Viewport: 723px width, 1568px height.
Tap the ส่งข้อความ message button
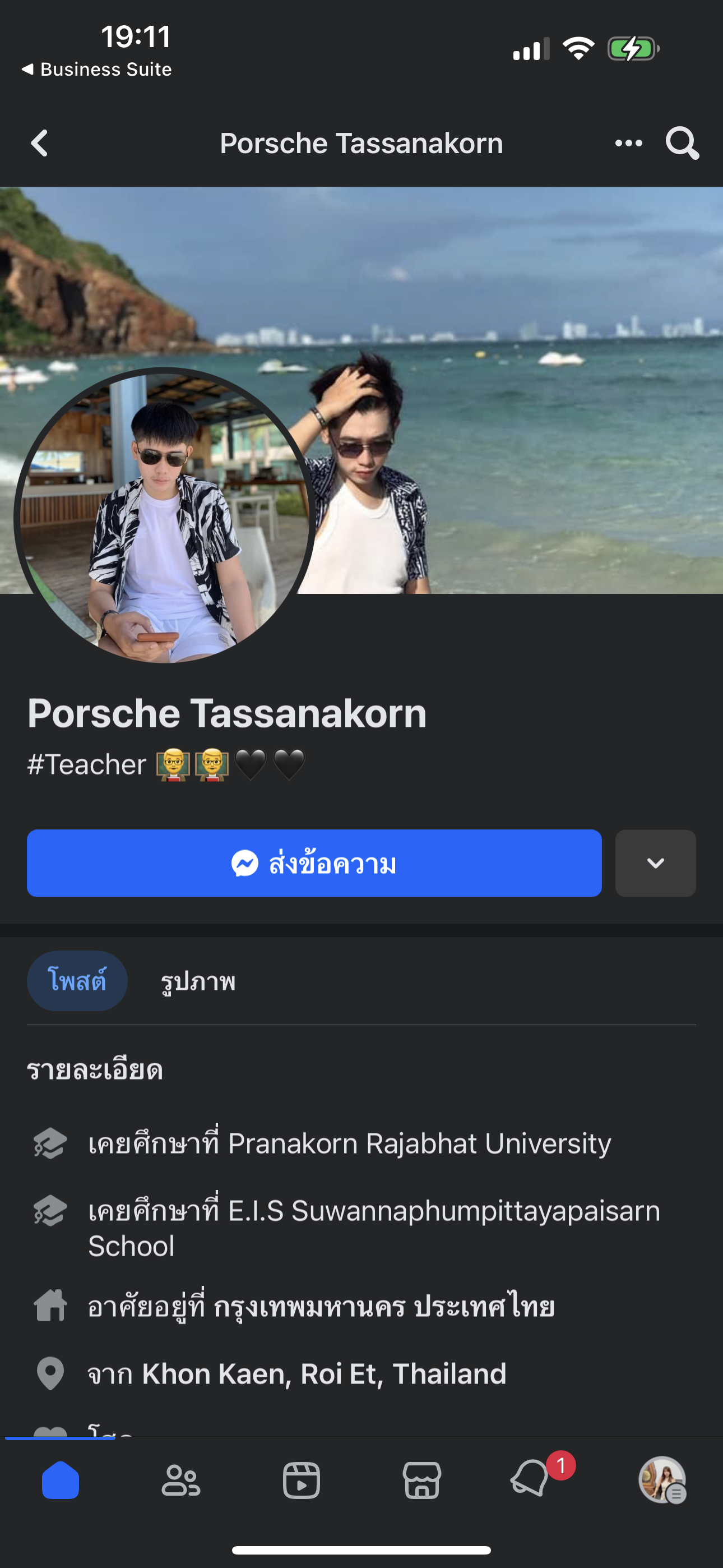(x=314, y=863)
